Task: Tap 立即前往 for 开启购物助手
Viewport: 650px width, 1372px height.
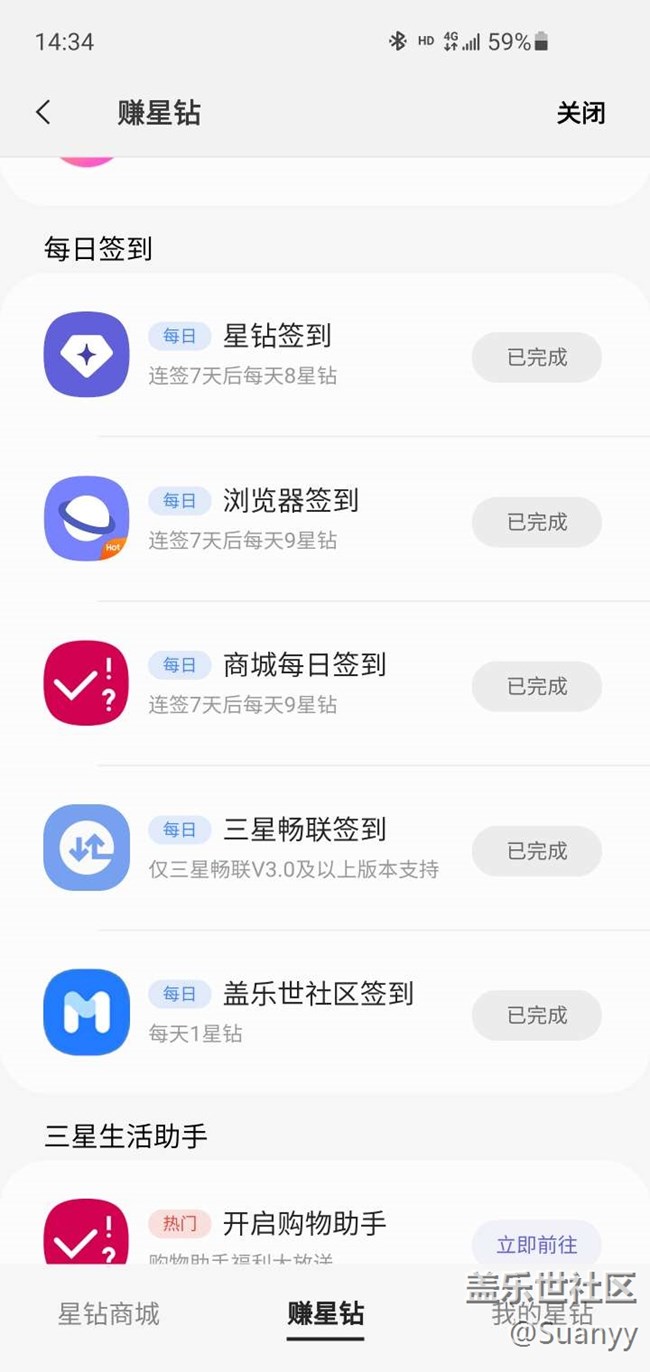Action: click(537, 1245)
